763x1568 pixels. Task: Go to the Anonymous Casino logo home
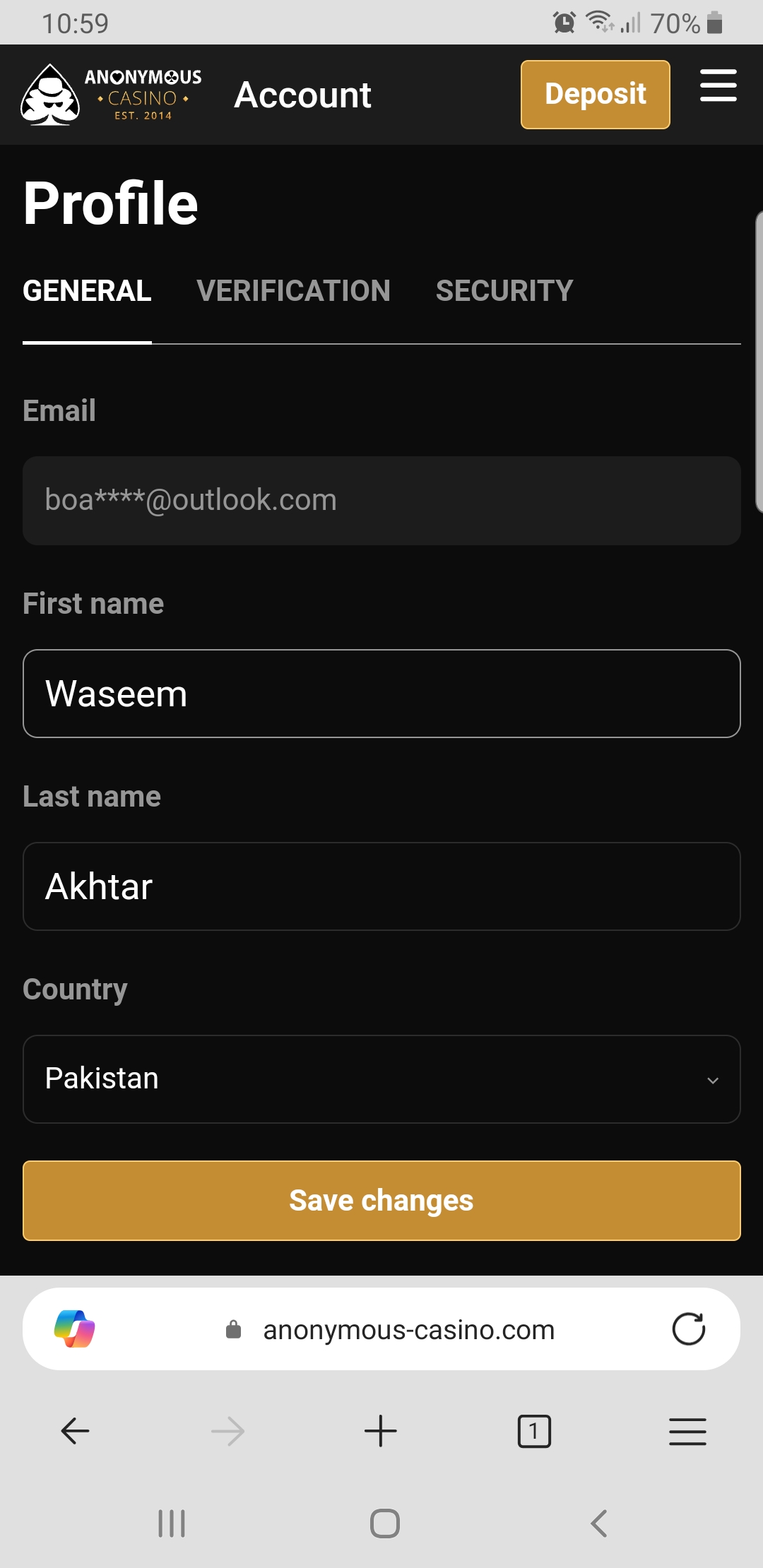click(111, 95)
